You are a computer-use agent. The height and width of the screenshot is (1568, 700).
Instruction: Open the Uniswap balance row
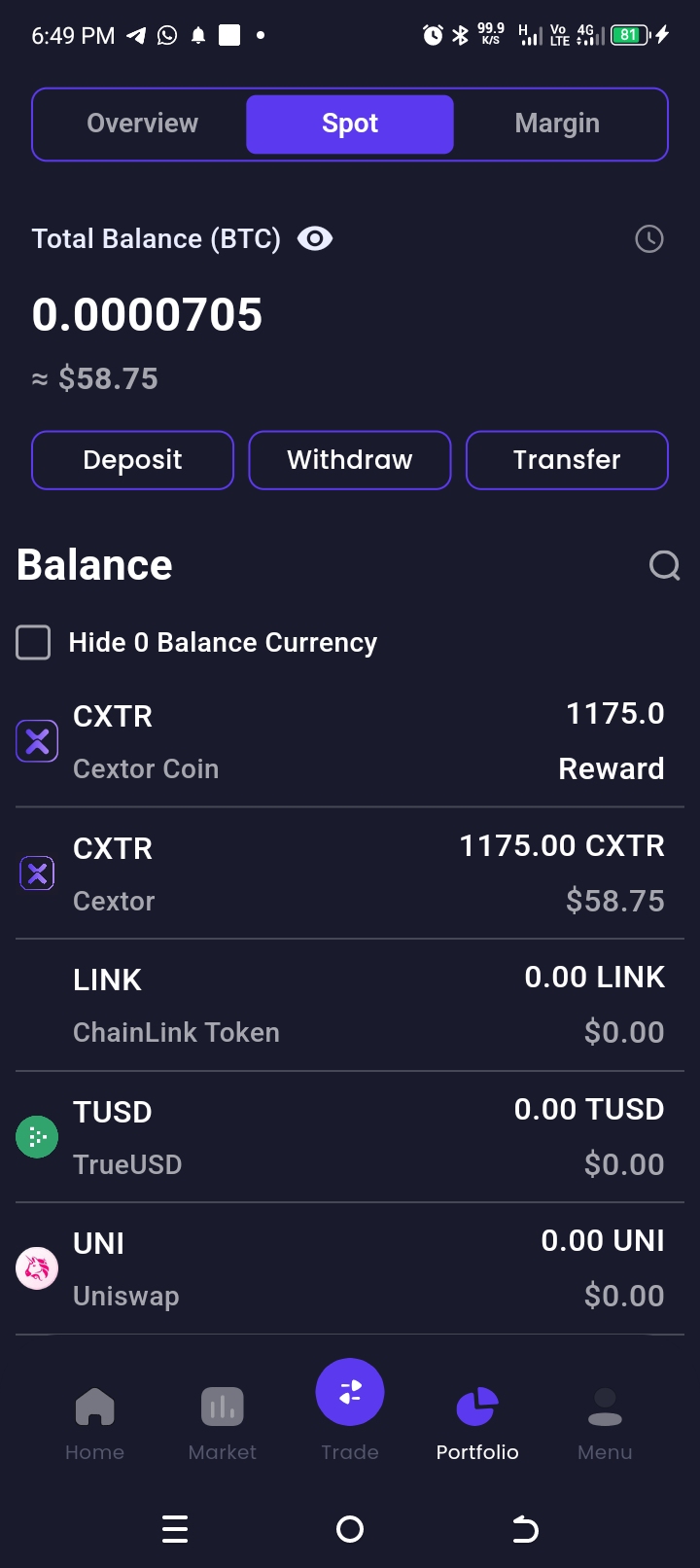click(350, 1268)
